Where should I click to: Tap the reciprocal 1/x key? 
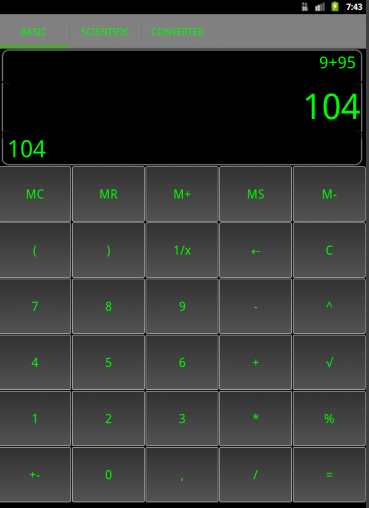tap(182, 250)
